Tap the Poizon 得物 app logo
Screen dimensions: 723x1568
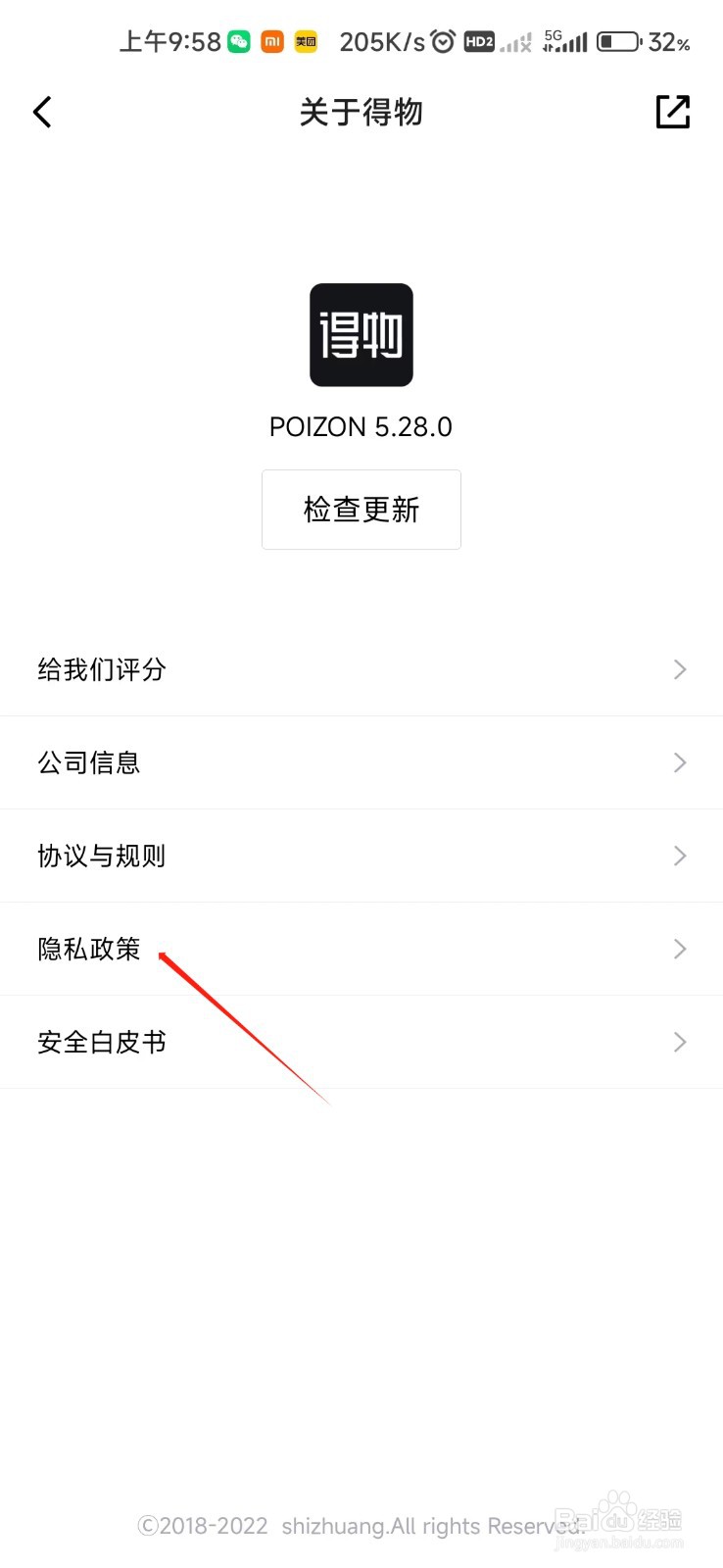click(361, 335)
